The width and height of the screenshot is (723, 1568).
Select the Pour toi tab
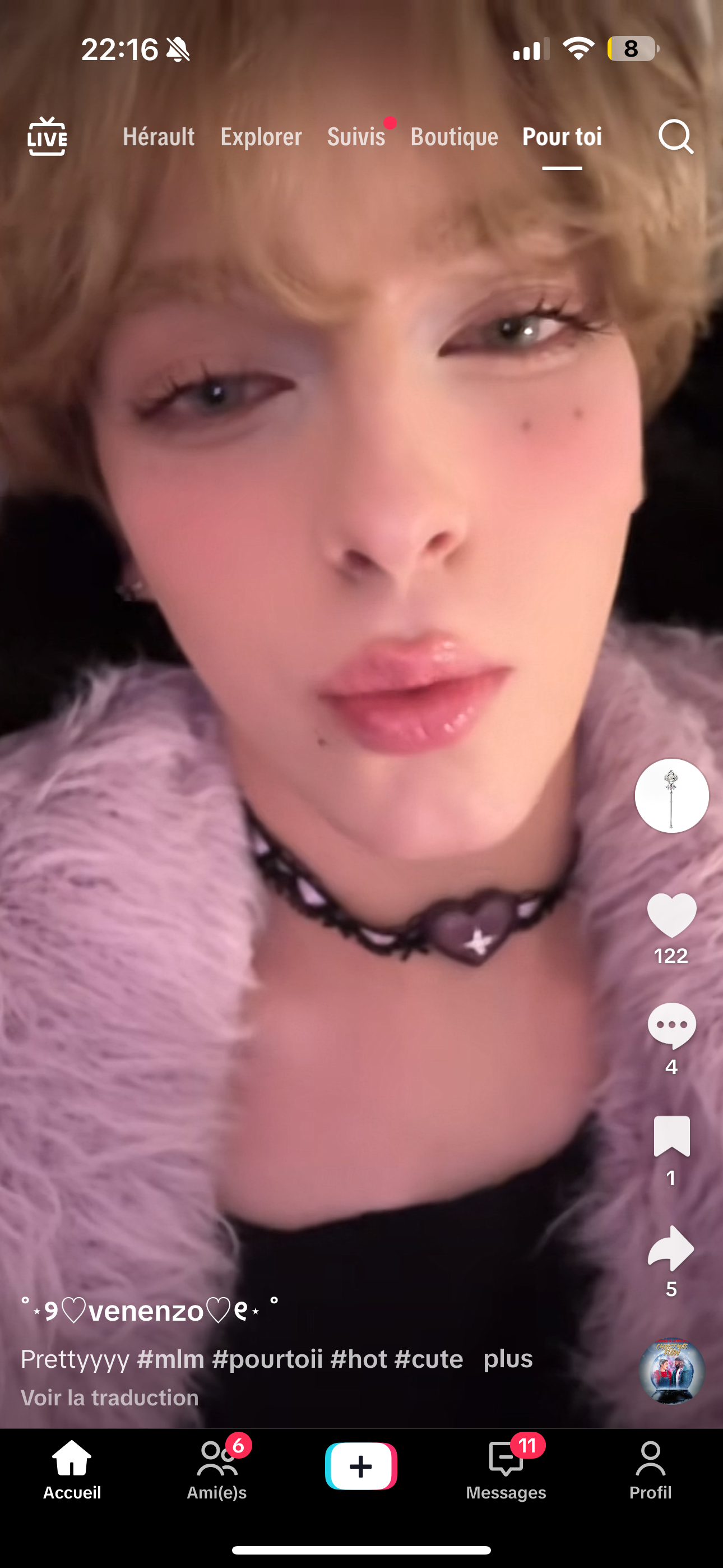coord(562,137)
